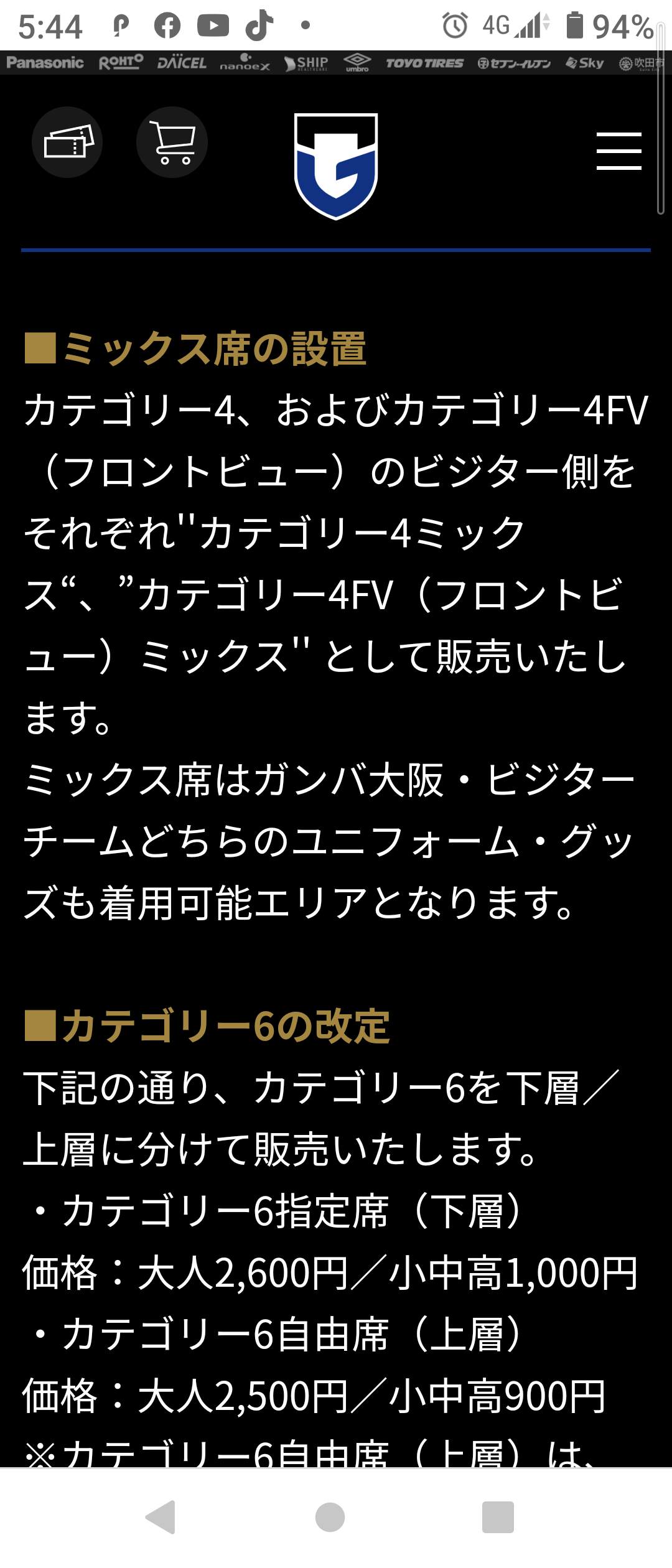Open the umbro sponsor link
Screen dimensions: 672x1568
[x=357, y=63]
